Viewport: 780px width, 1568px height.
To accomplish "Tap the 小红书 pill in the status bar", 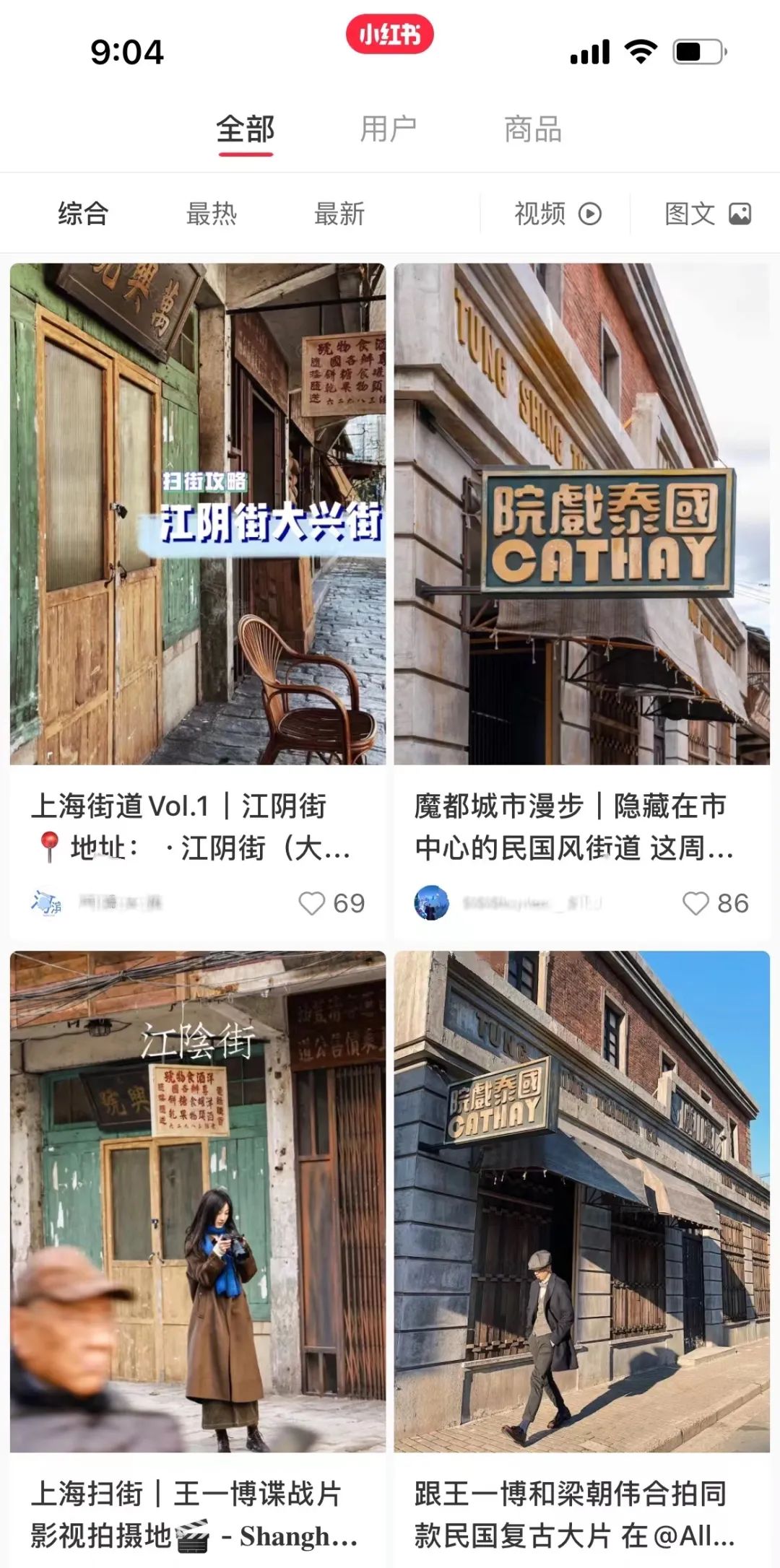I will tap(389, 34).
